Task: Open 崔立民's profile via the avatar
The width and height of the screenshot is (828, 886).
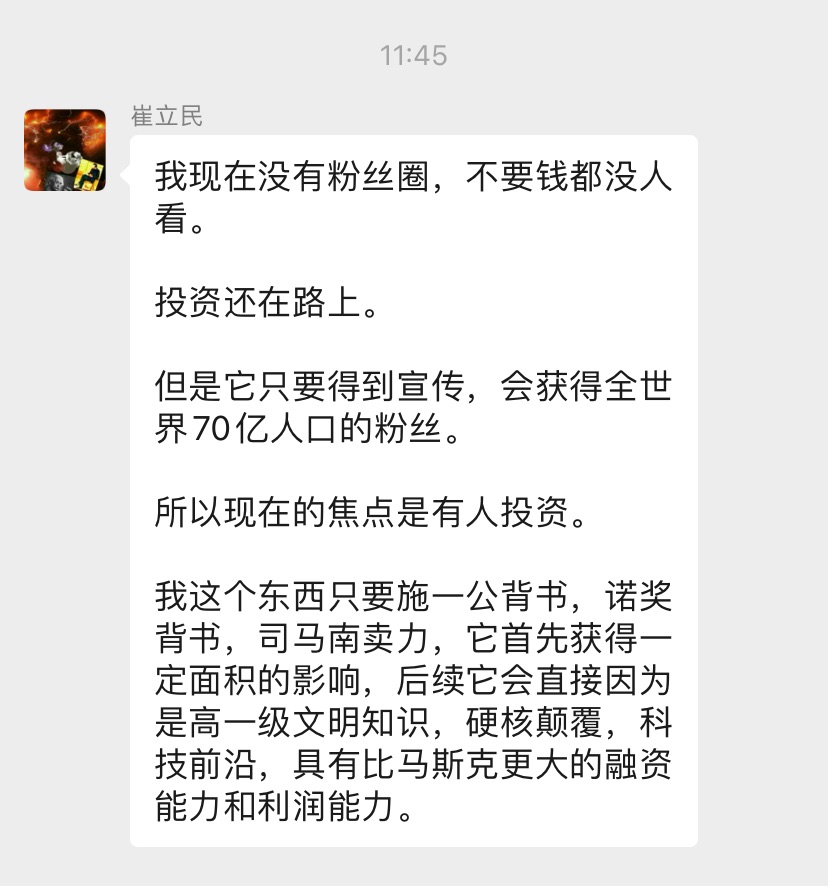Action: tap(65, 150)
